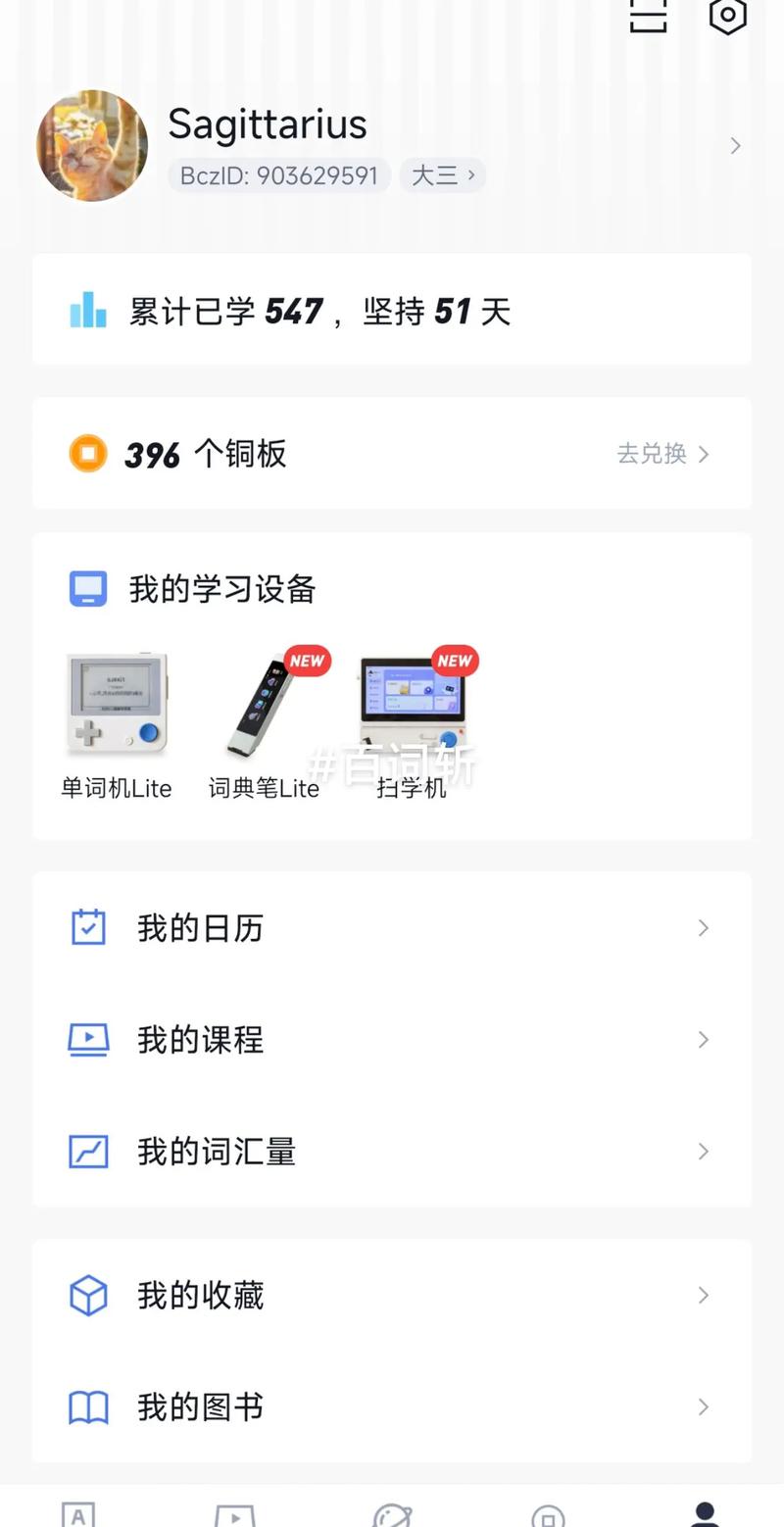Open 我的收藏
784x1527 pixels.
pyautogui.click(x=392, y=1296)
